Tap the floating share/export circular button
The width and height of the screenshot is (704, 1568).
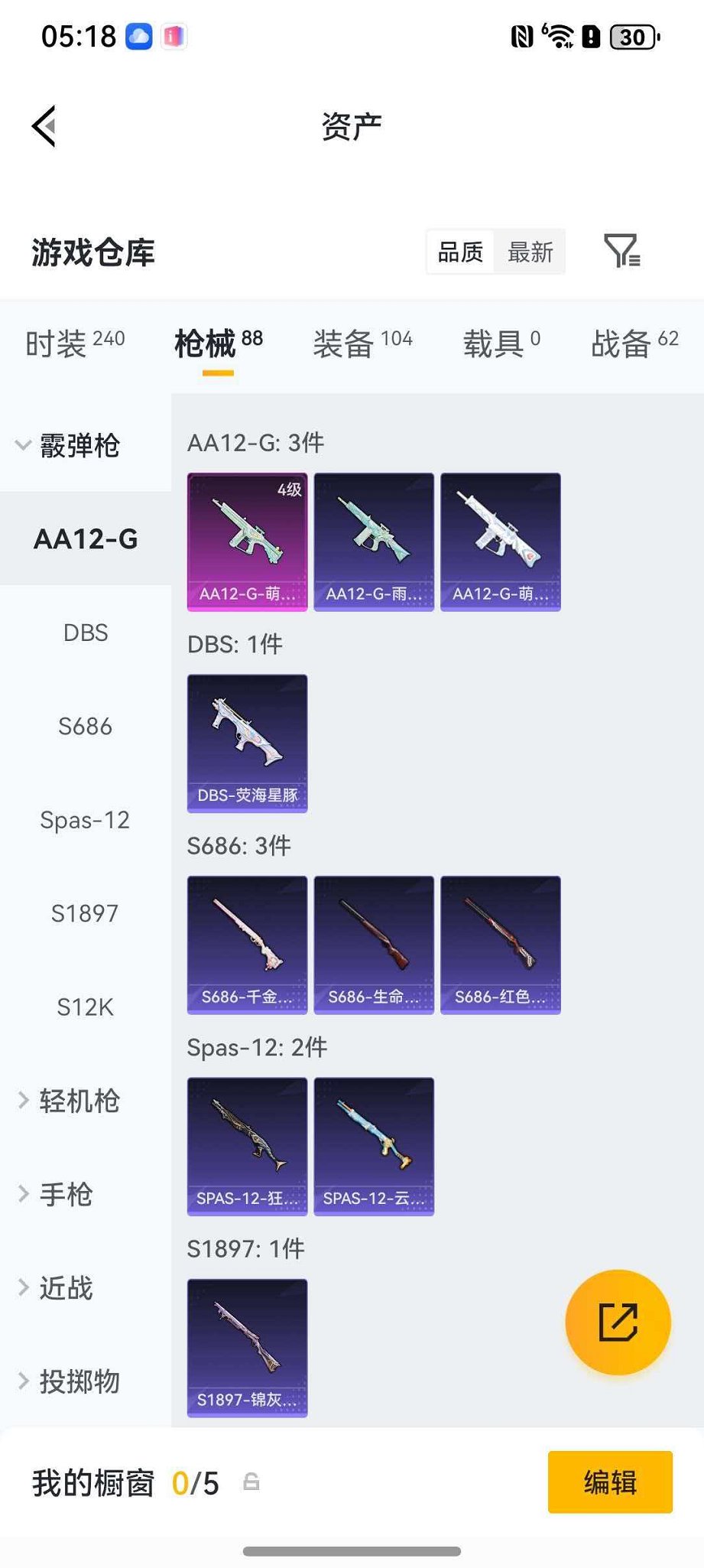(x=618, y=1322)
